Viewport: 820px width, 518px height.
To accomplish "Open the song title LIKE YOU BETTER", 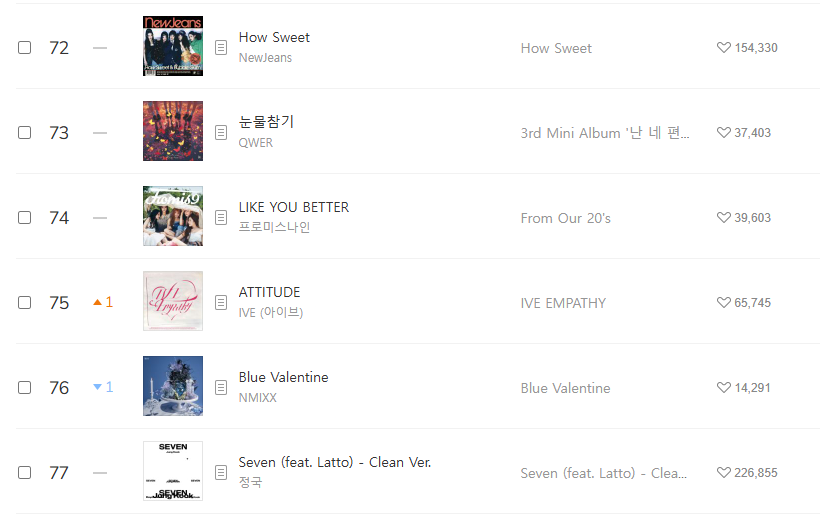I will pyautogui.click(x=294, y=208).
